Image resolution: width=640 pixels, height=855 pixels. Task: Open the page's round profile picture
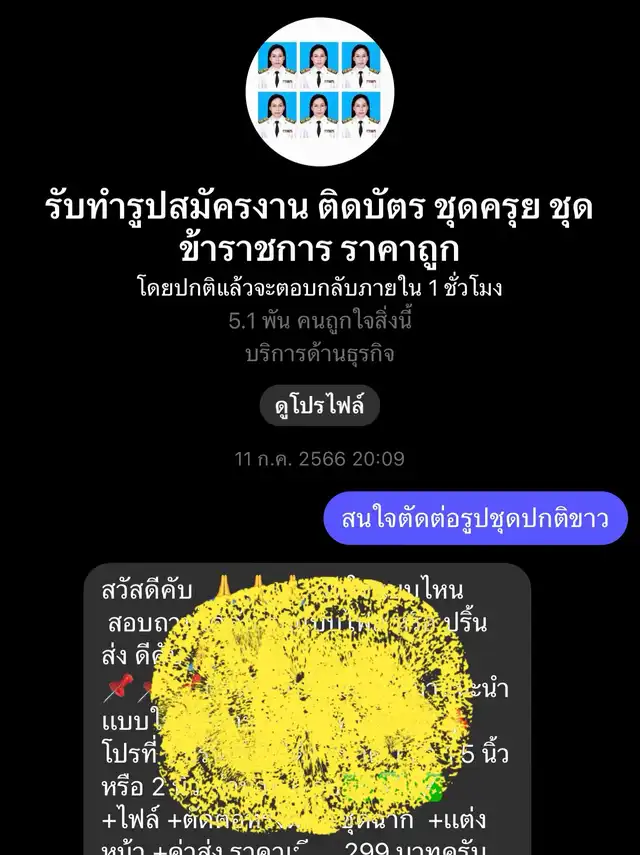[320, 91]
